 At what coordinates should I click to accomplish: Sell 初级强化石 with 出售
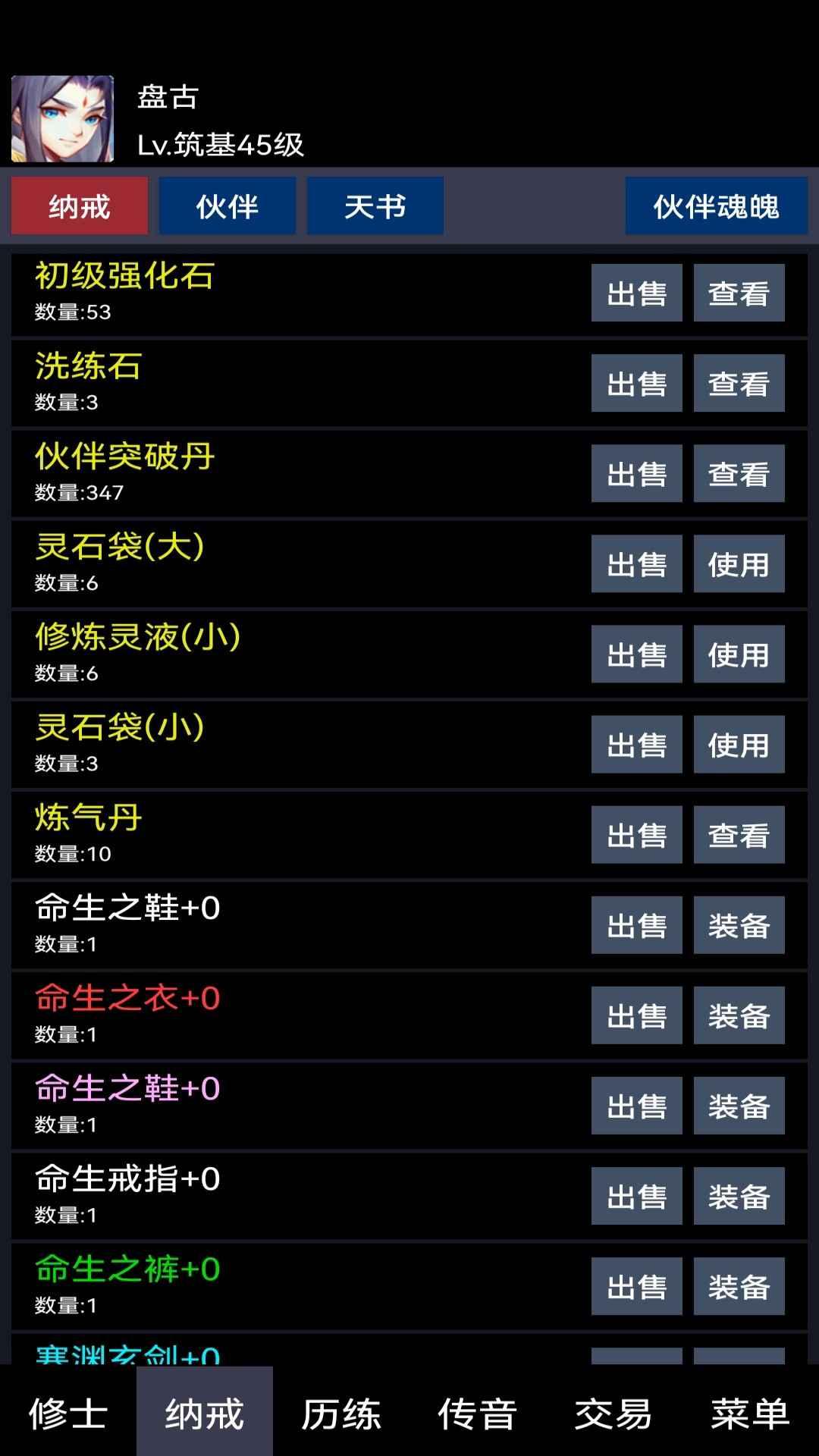click(636, 293)
